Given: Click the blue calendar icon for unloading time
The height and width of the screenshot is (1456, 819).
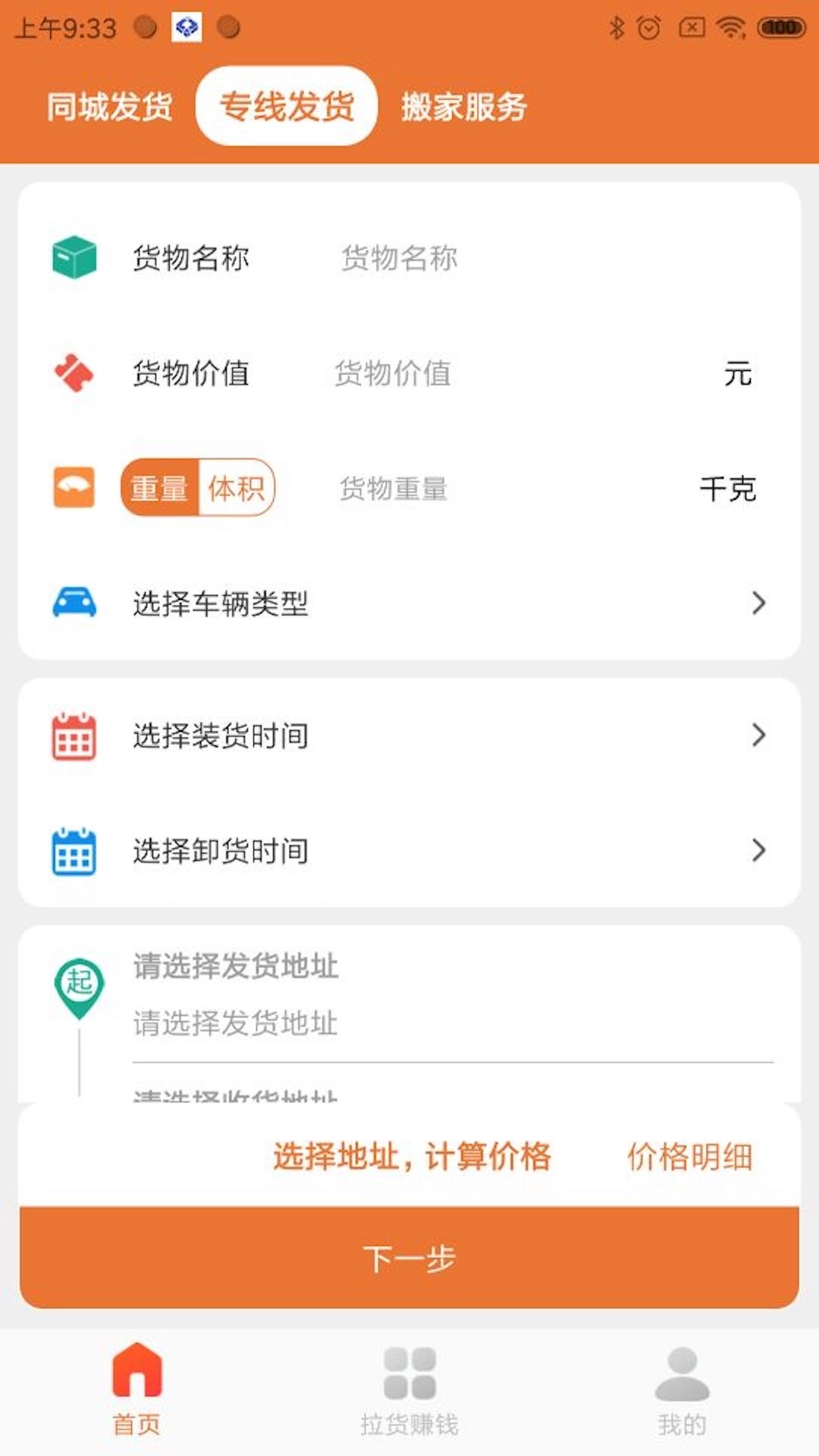Looking at the screenshot, I should coord(74,851).
